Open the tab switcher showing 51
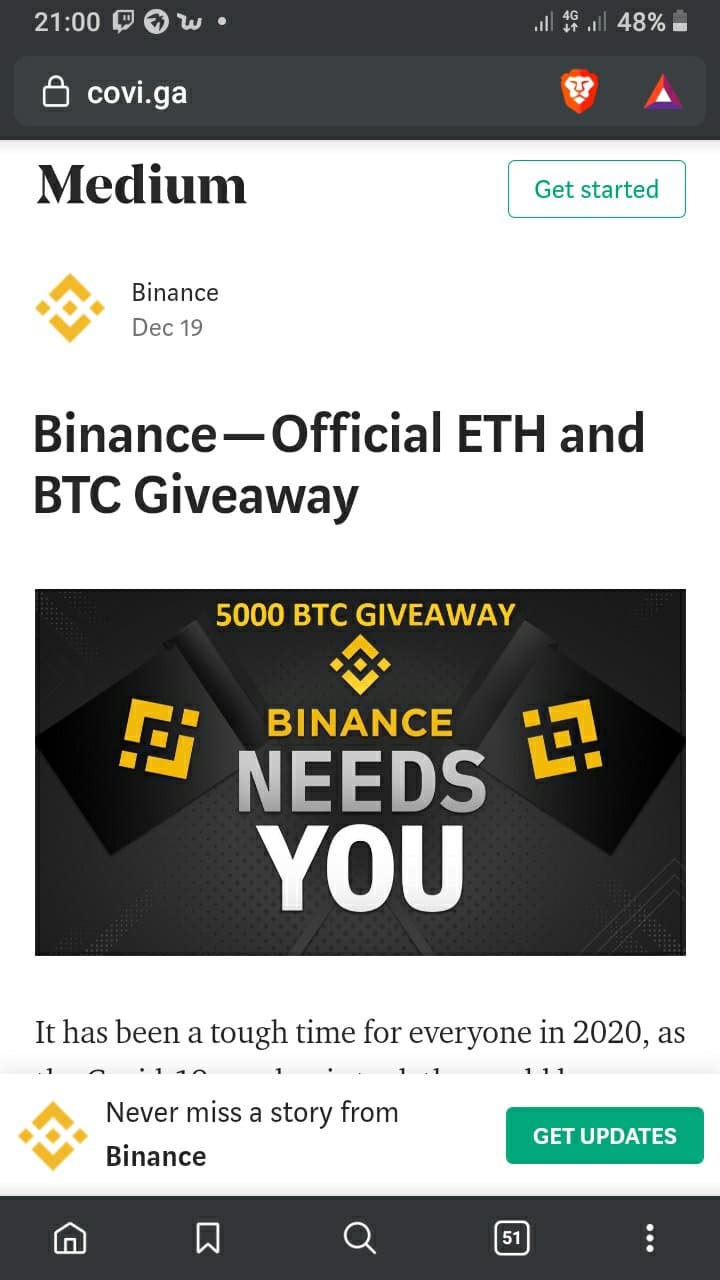This screenshot has height=1280, width=720. click(511, 1238)
